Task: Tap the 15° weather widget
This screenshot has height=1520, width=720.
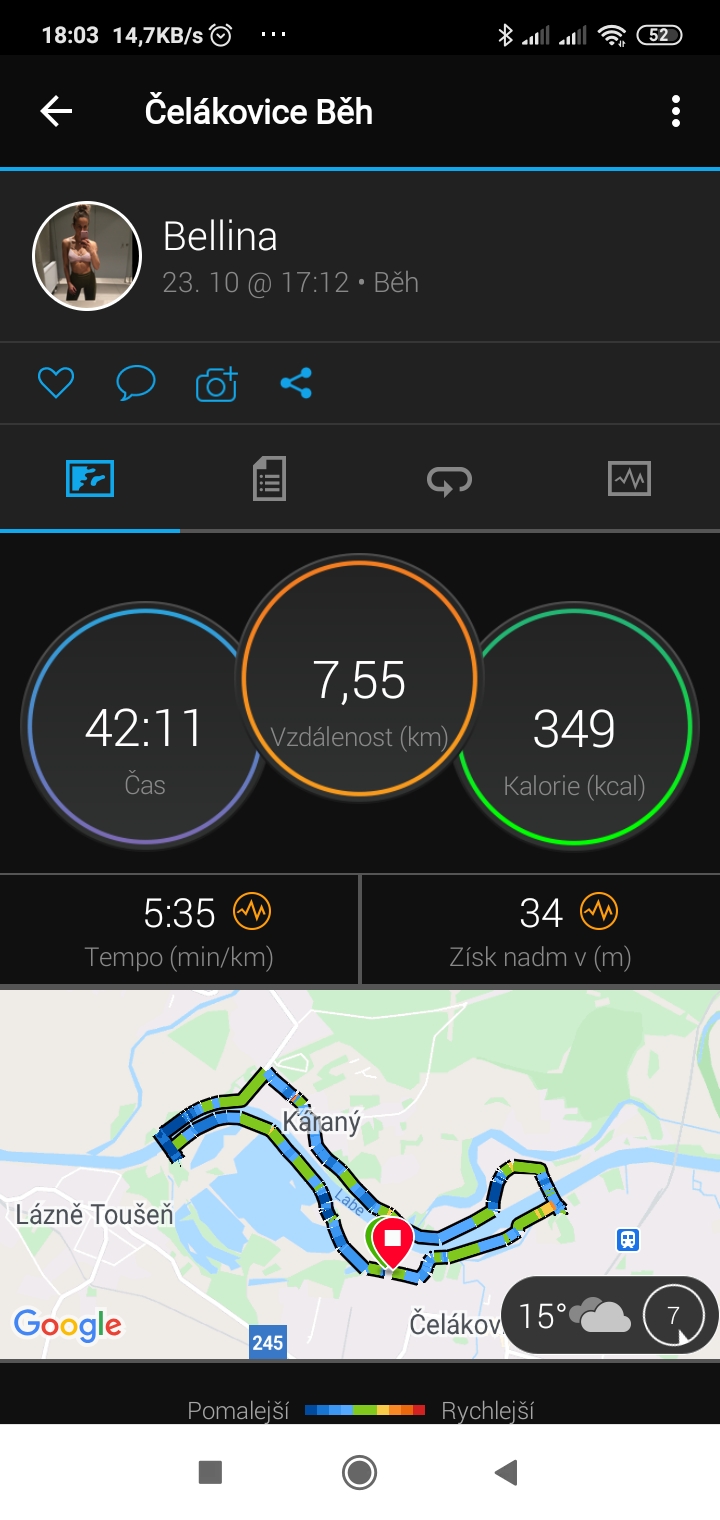Action: 609,1315
